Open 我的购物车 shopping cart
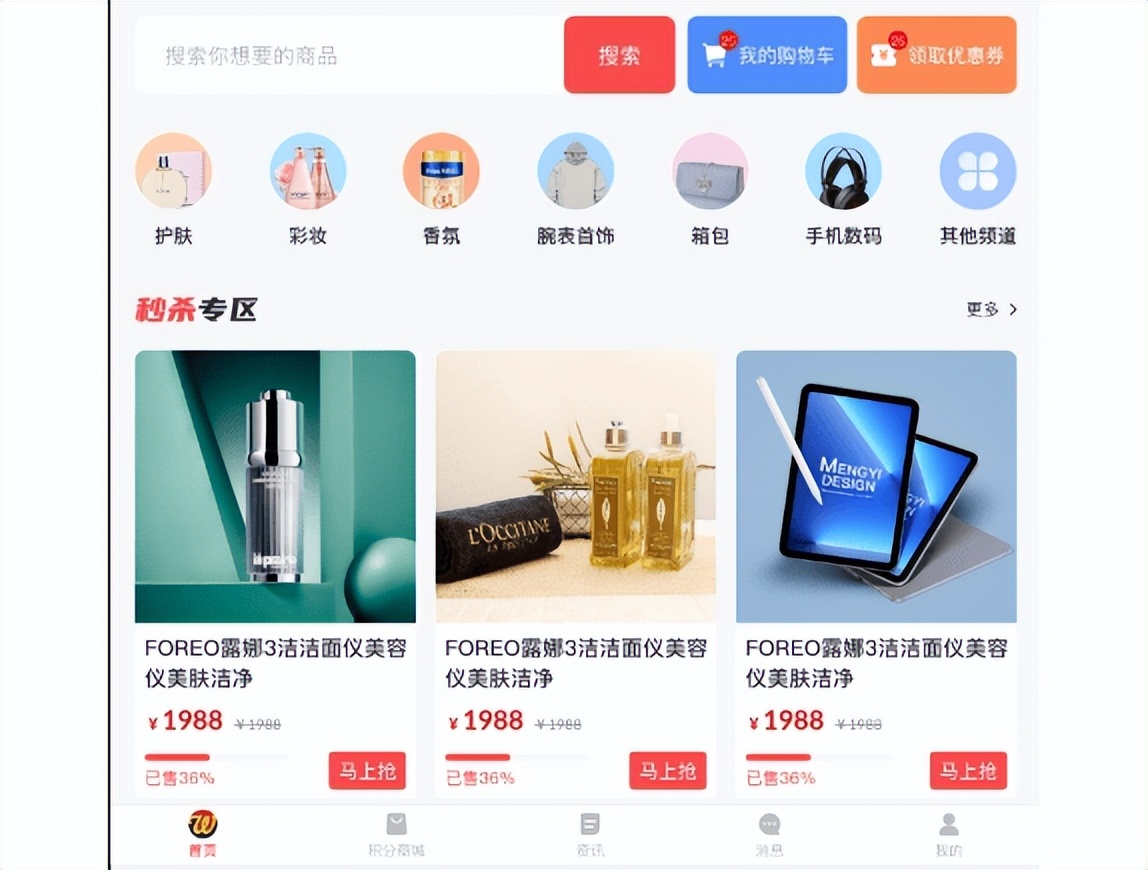The width and height of the screenshot is (1148, 870). [767, 56]
